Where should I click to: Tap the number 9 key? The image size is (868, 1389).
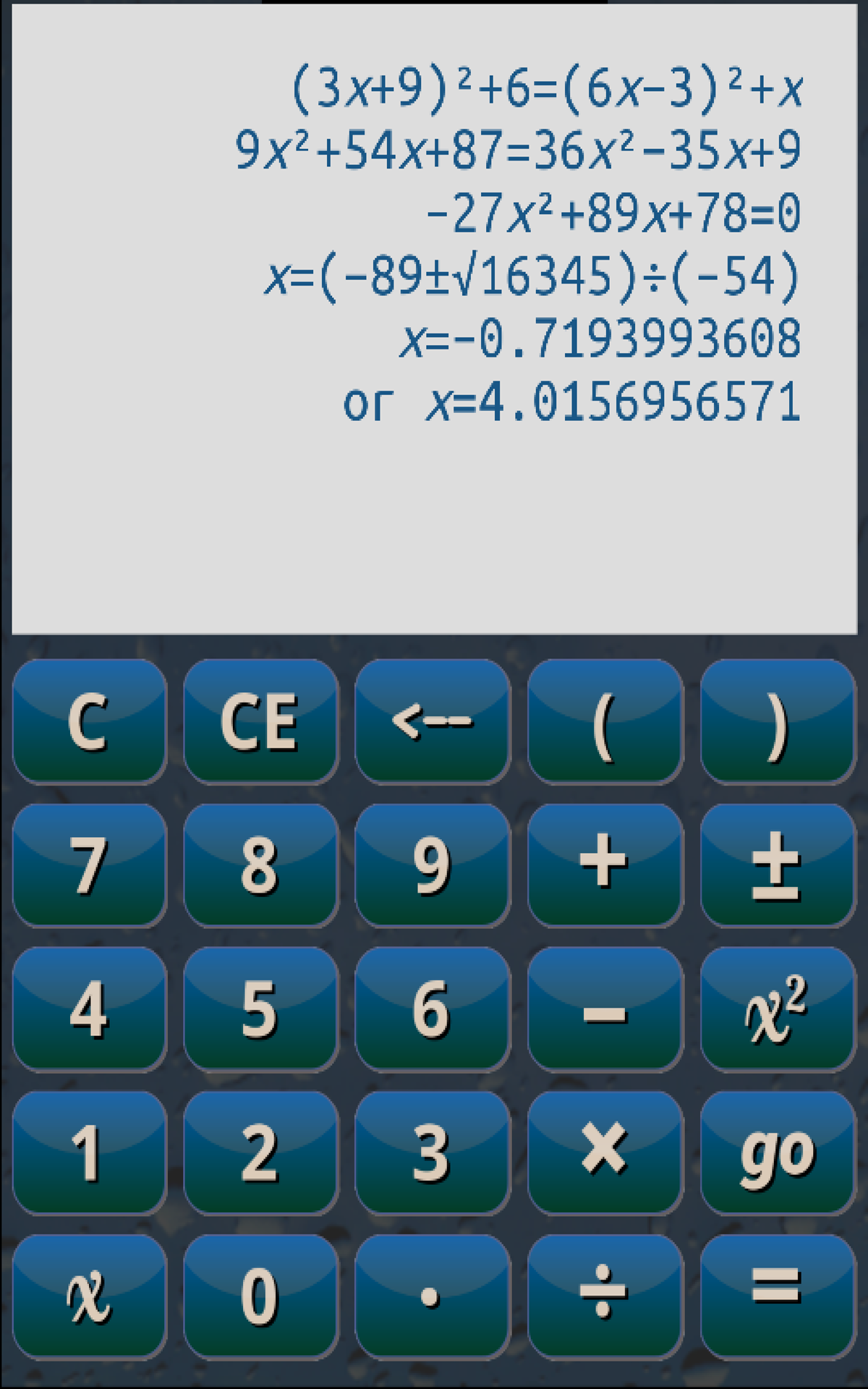tap(430, 865)
